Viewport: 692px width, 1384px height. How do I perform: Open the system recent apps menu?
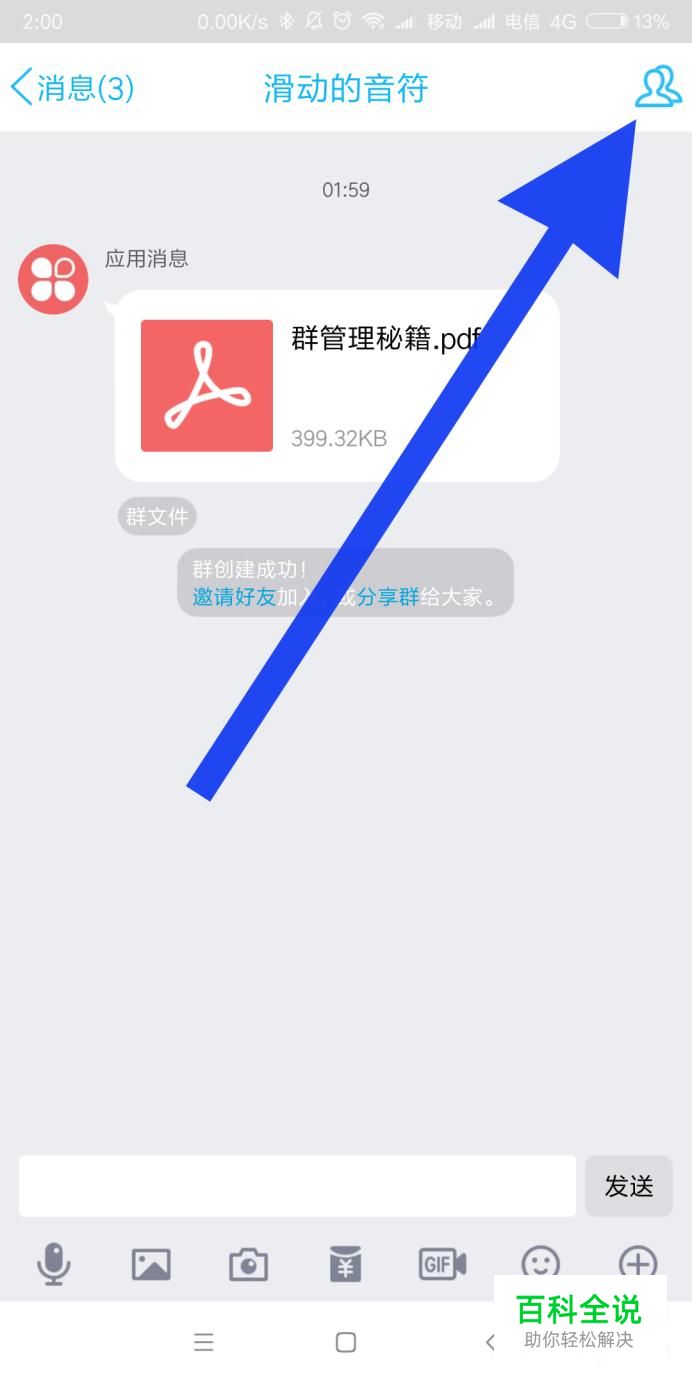204,1342
